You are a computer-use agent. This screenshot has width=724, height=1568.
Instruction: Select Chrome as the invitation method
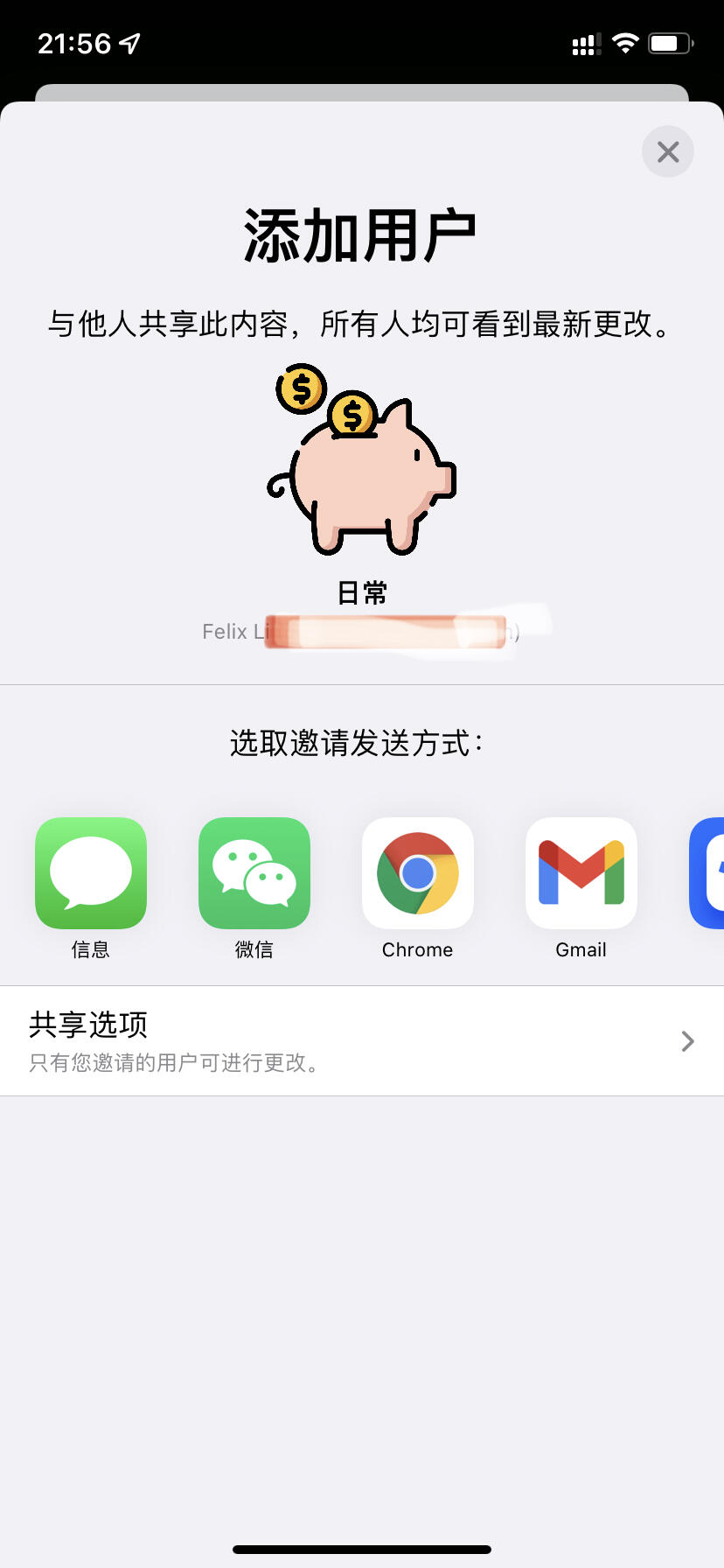coord(418,873)
